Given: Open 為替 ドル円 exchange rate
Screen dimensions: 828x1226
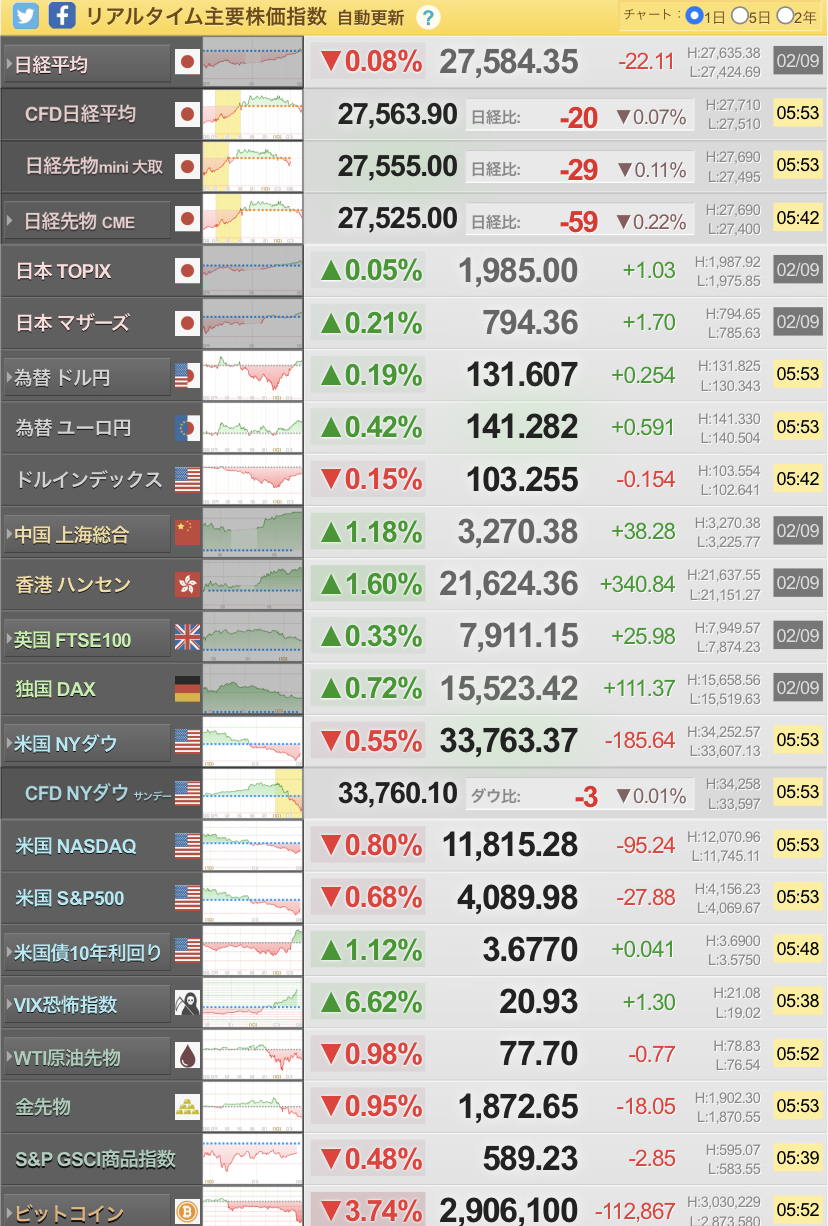Looking at the screenshot, I should pos(88,377).
